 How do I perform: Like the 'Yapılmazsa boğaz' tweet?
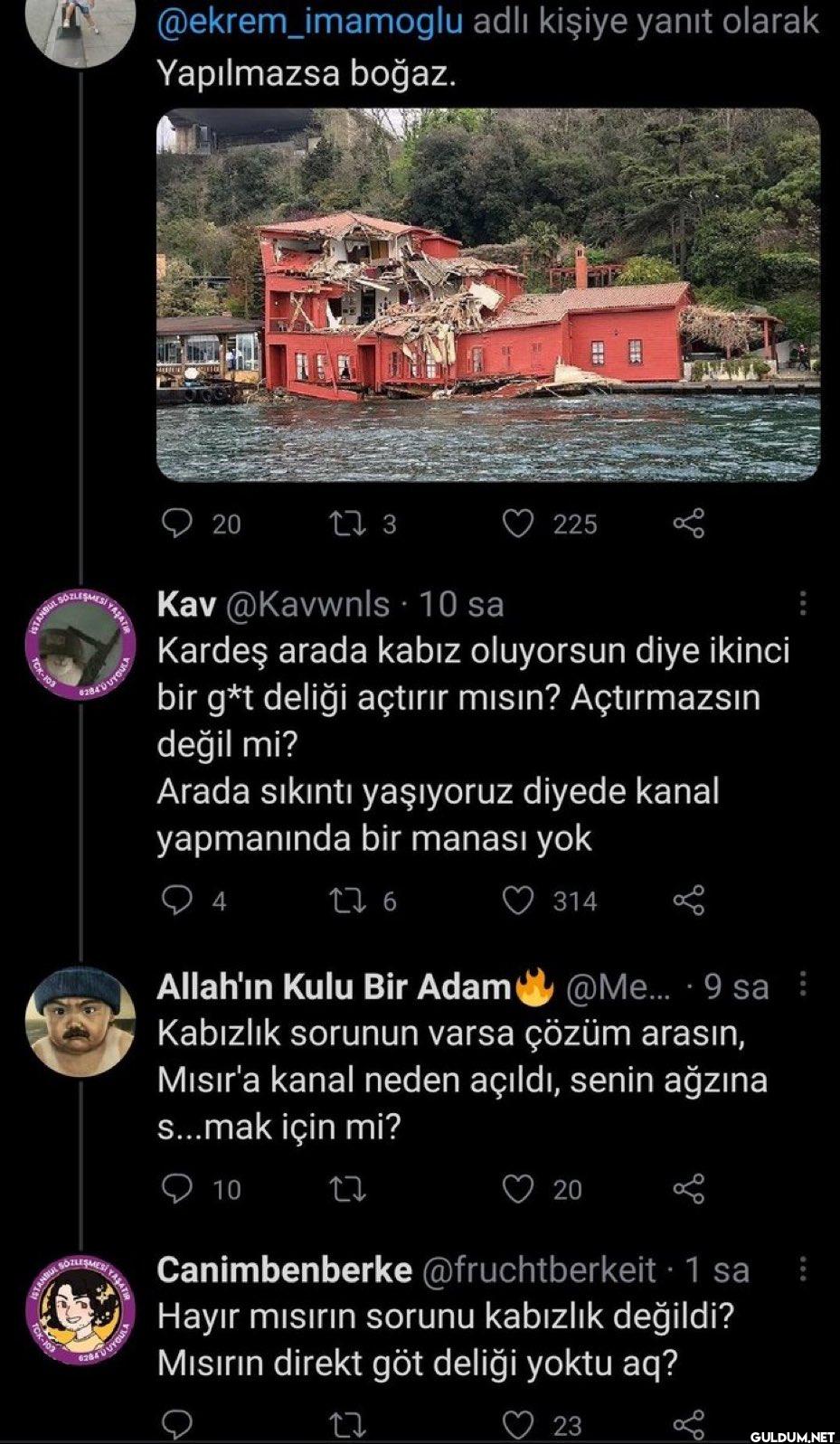518,524
